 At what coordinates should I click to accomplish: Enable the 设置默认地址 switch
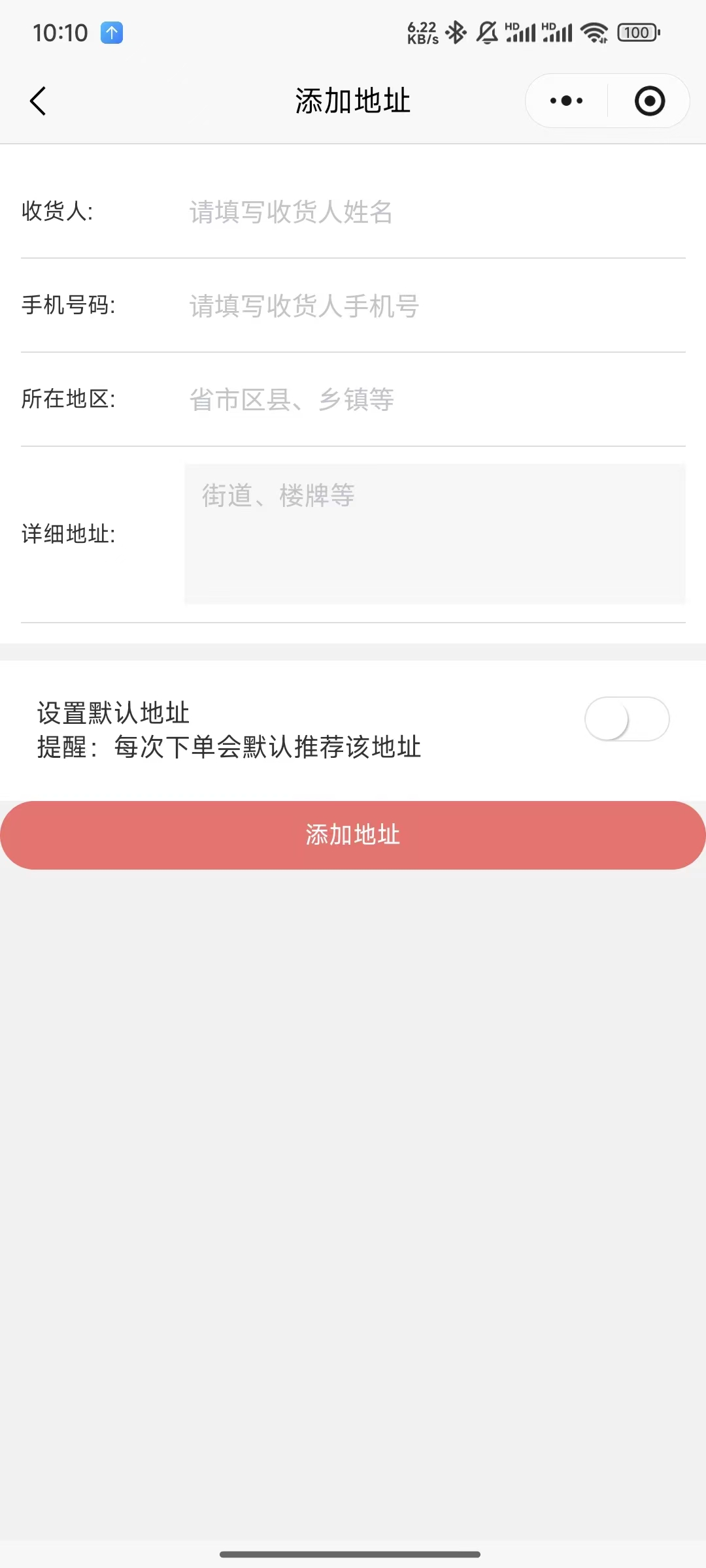click(626, 719)
